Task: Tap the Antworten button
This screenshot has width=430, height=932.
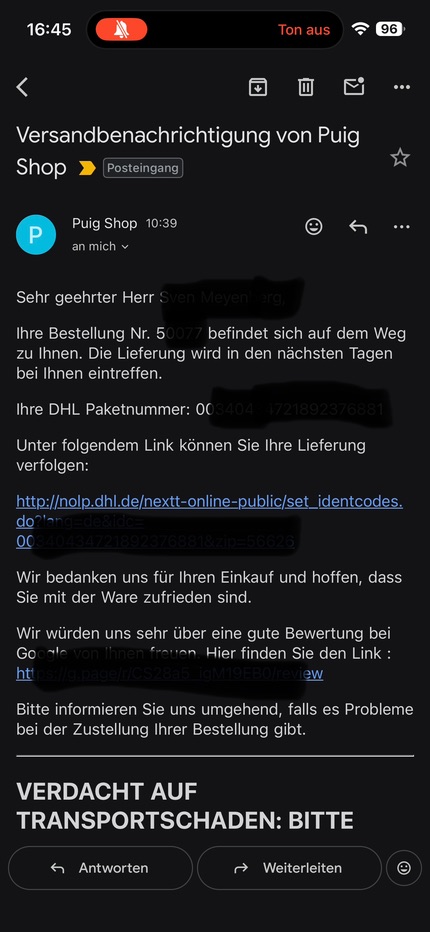Action: [x=101, y=868]
